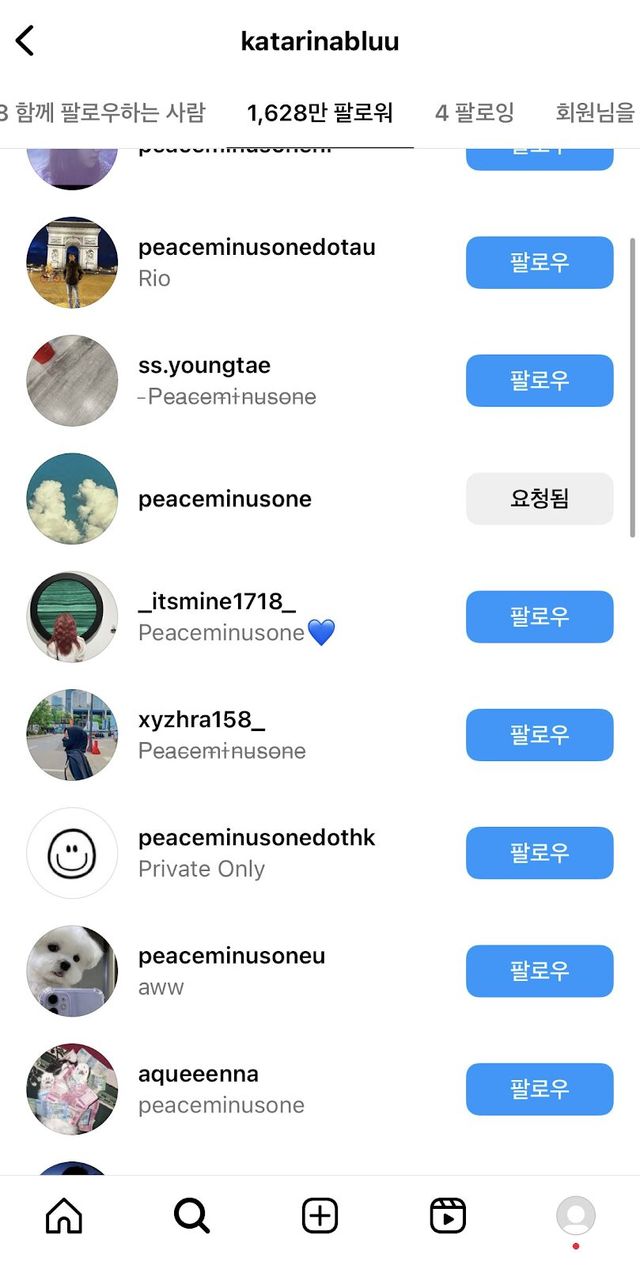View peaceminusoneu's profile
Viewport: 640px width, 1266px height.
click(231, 956)
